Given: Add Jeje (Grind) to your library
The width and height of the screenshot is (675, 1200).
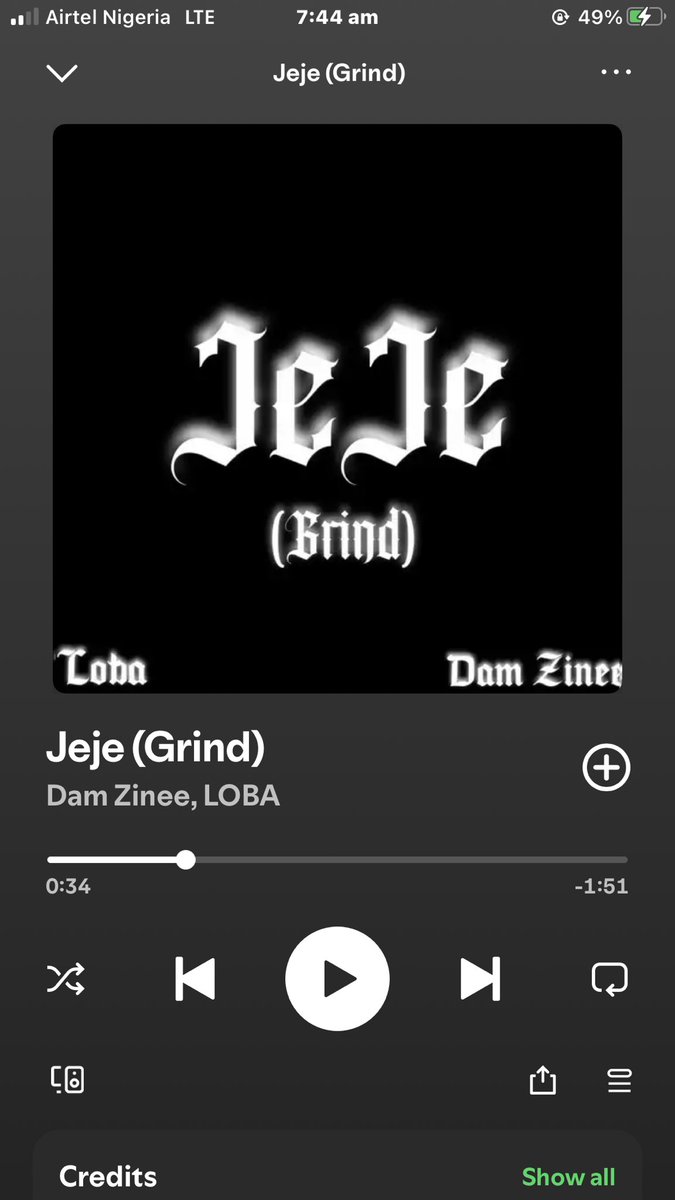Looking at the screenshot, I should coord(606,768).
